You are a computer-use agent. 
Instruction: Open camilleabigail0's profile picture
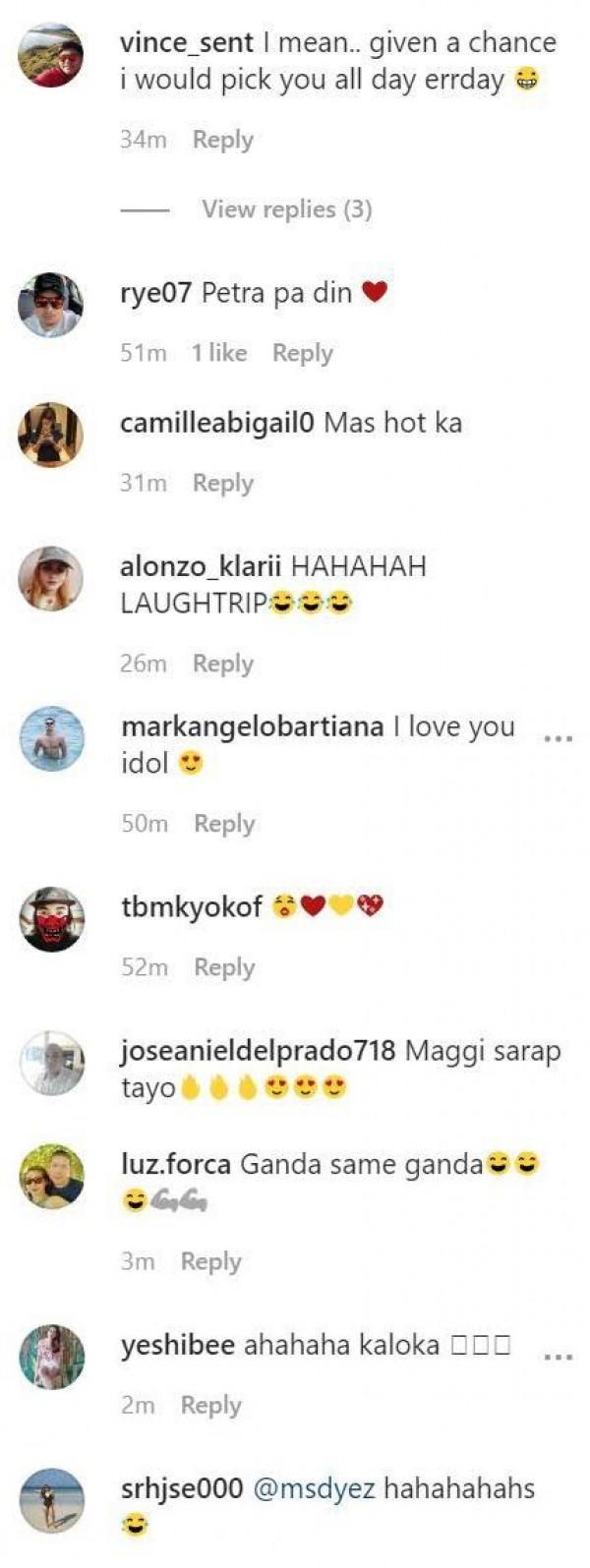pyautogui.click(x=51, y=434)
